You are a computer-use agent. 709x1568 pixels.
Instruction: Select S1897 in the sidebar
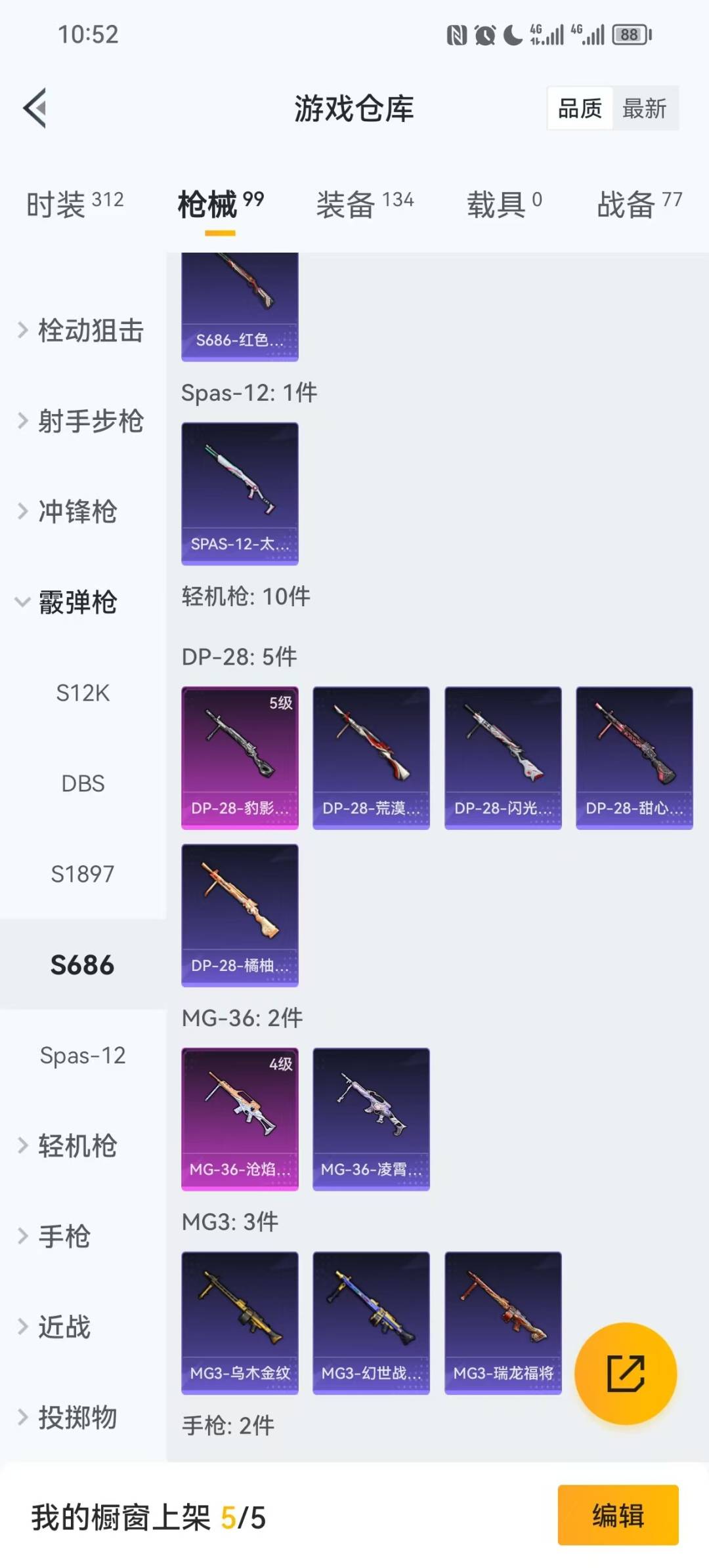[x=83, y=874]
